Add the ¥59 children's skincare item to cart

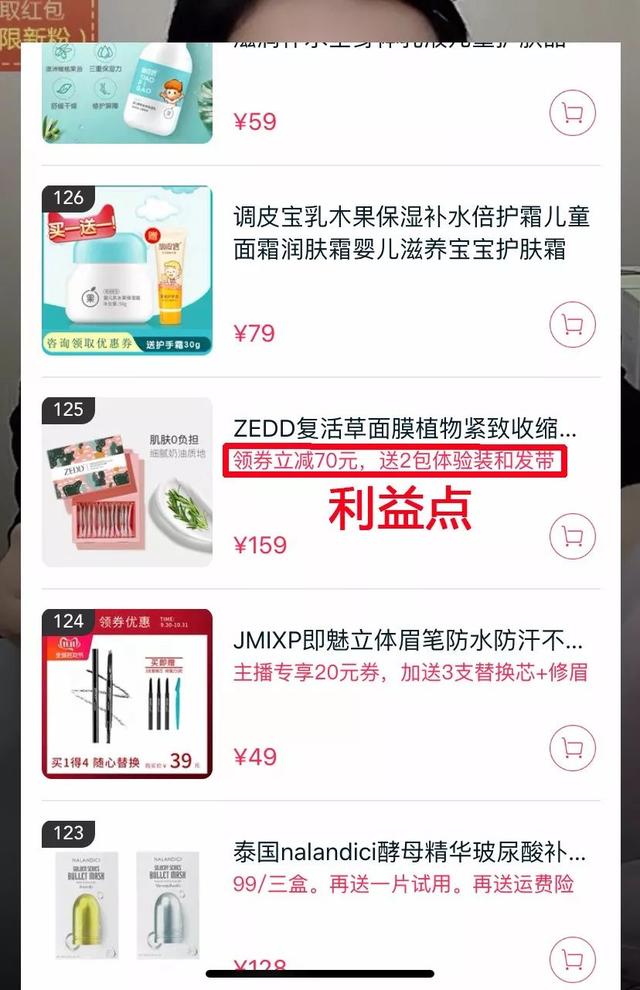tap(572, 113)
